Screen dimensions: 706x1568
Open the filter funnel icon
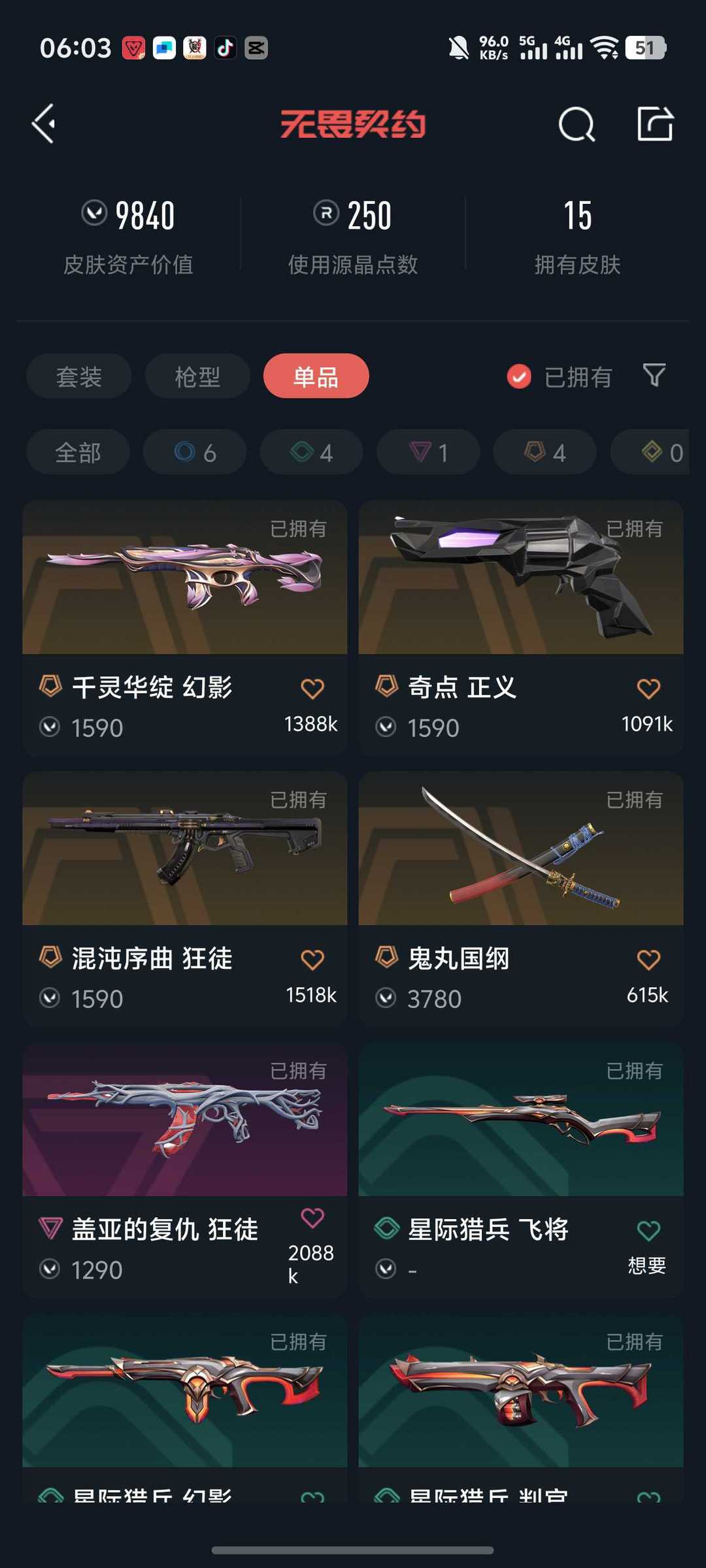point(654,376)
